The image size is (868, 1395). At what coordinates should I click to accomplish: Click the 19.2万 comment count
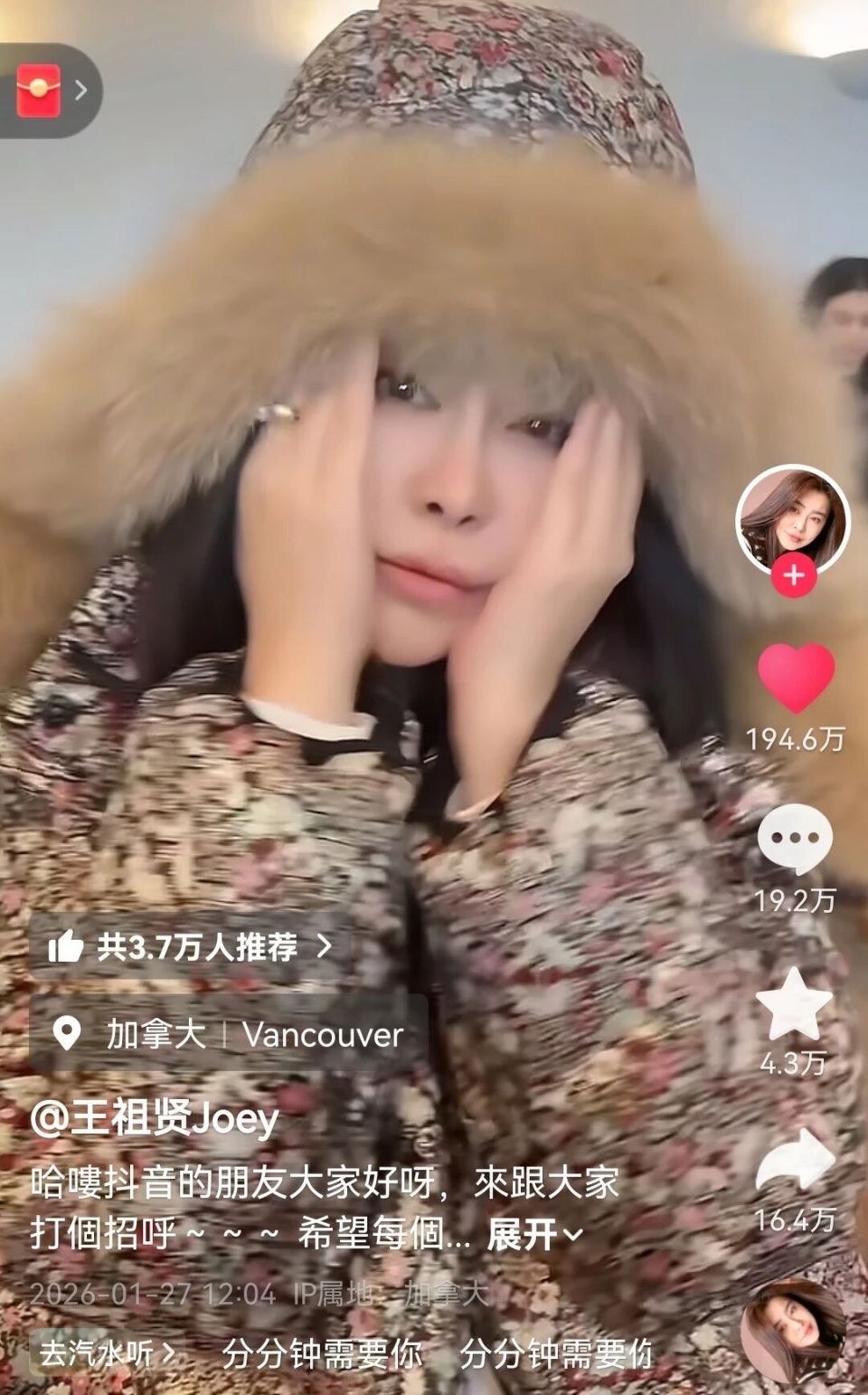tap(794, 904)
